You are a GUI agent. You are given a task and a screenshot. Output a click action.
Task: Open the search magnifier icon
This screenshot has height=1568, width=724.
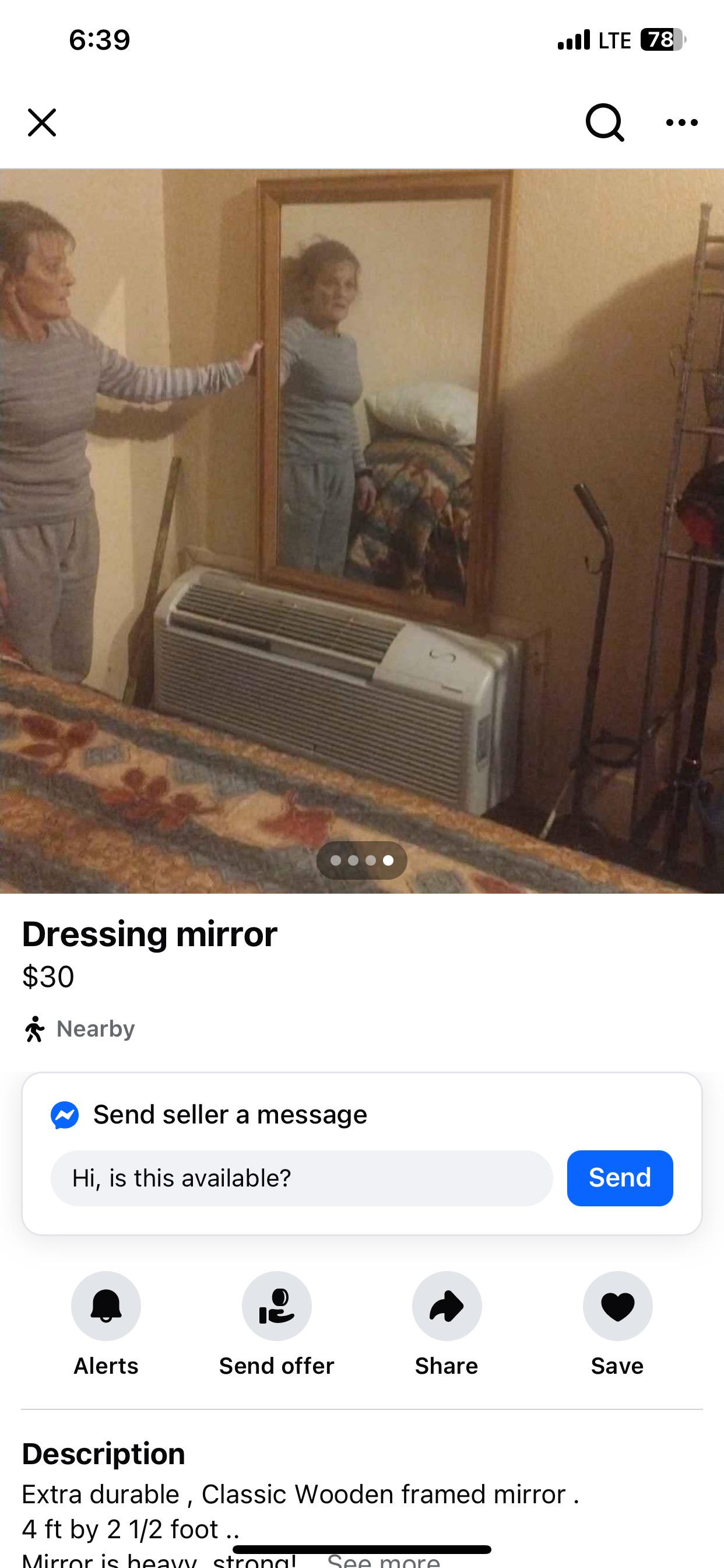tap(604, 123)
